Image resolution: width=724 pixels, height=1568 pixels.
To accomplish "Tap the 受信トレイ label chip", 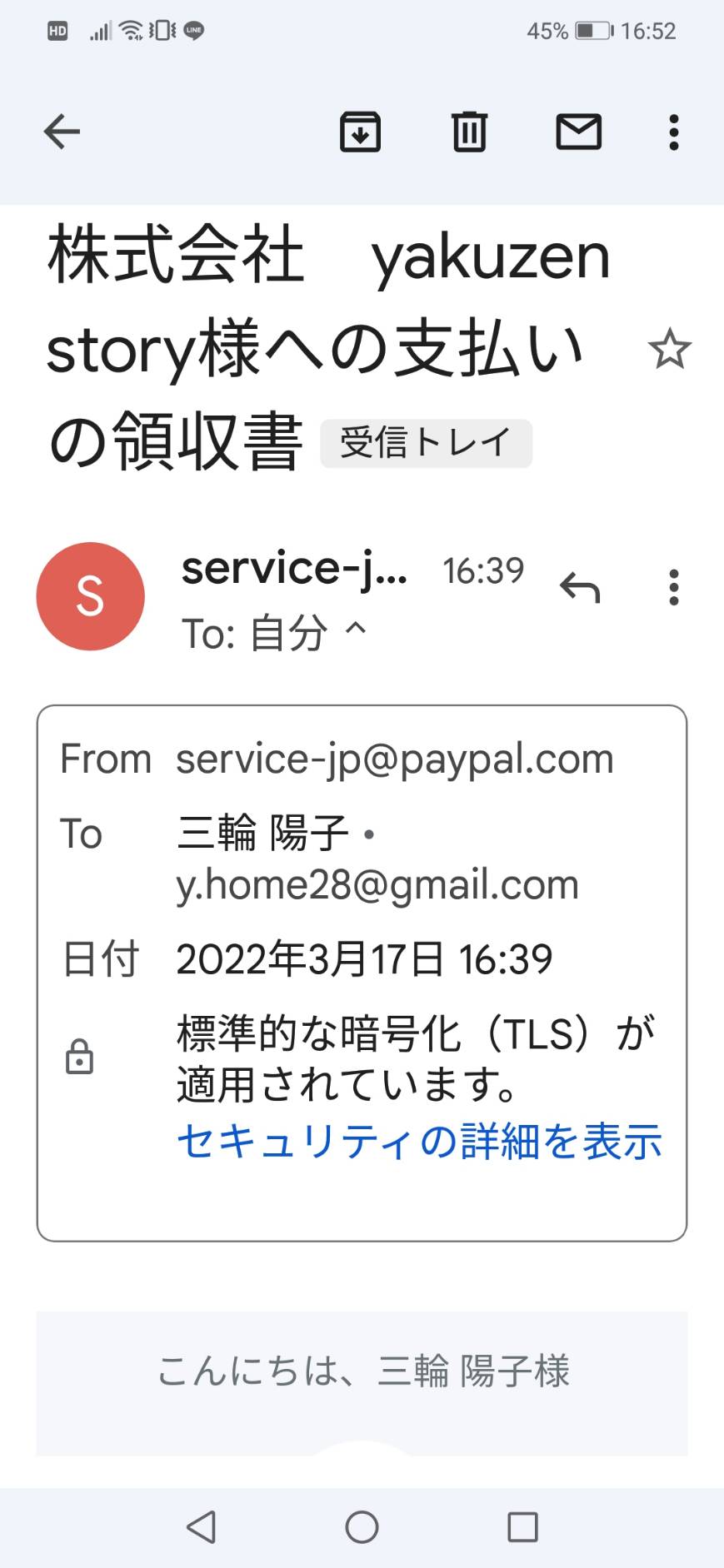I will [x=426, y=443].
